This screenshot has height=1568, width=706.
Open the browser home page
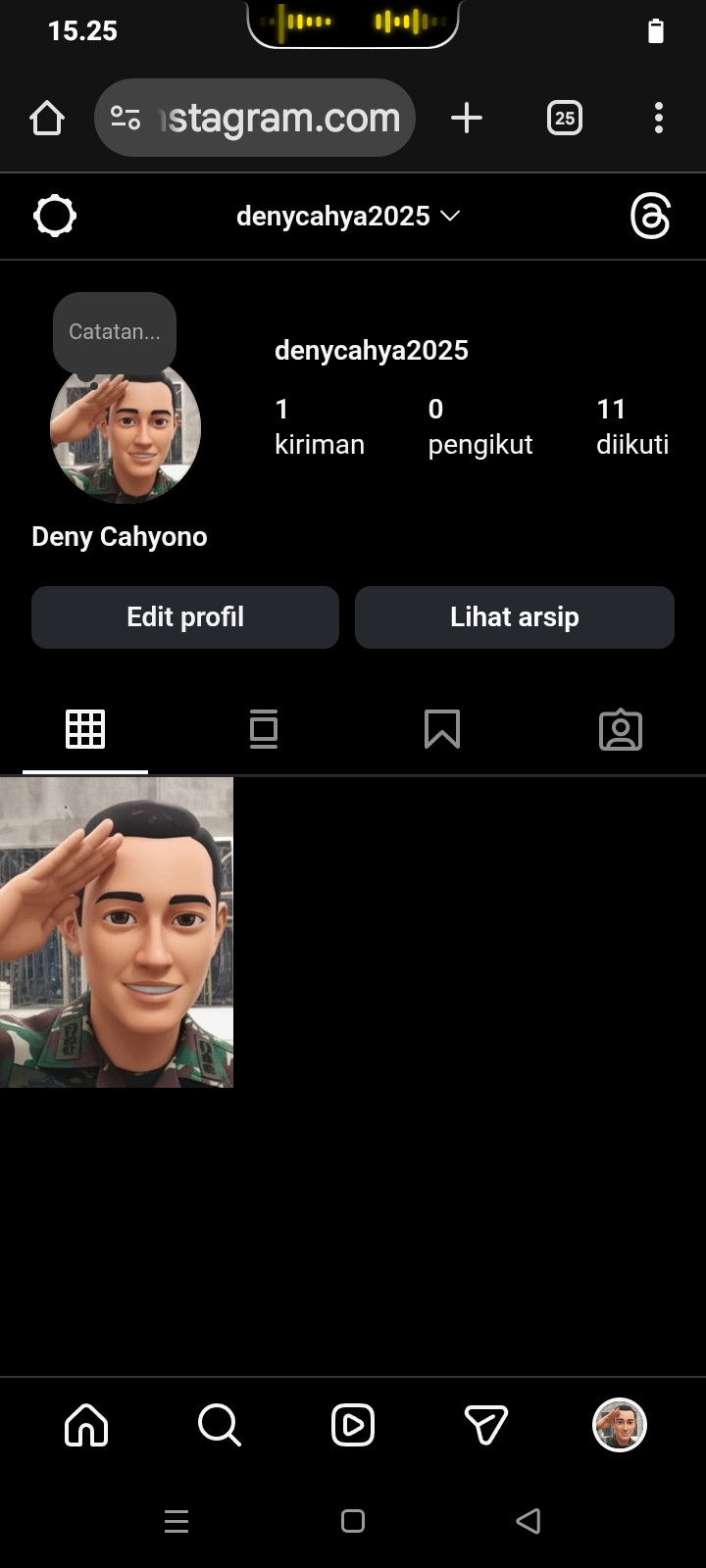(47, 119)
